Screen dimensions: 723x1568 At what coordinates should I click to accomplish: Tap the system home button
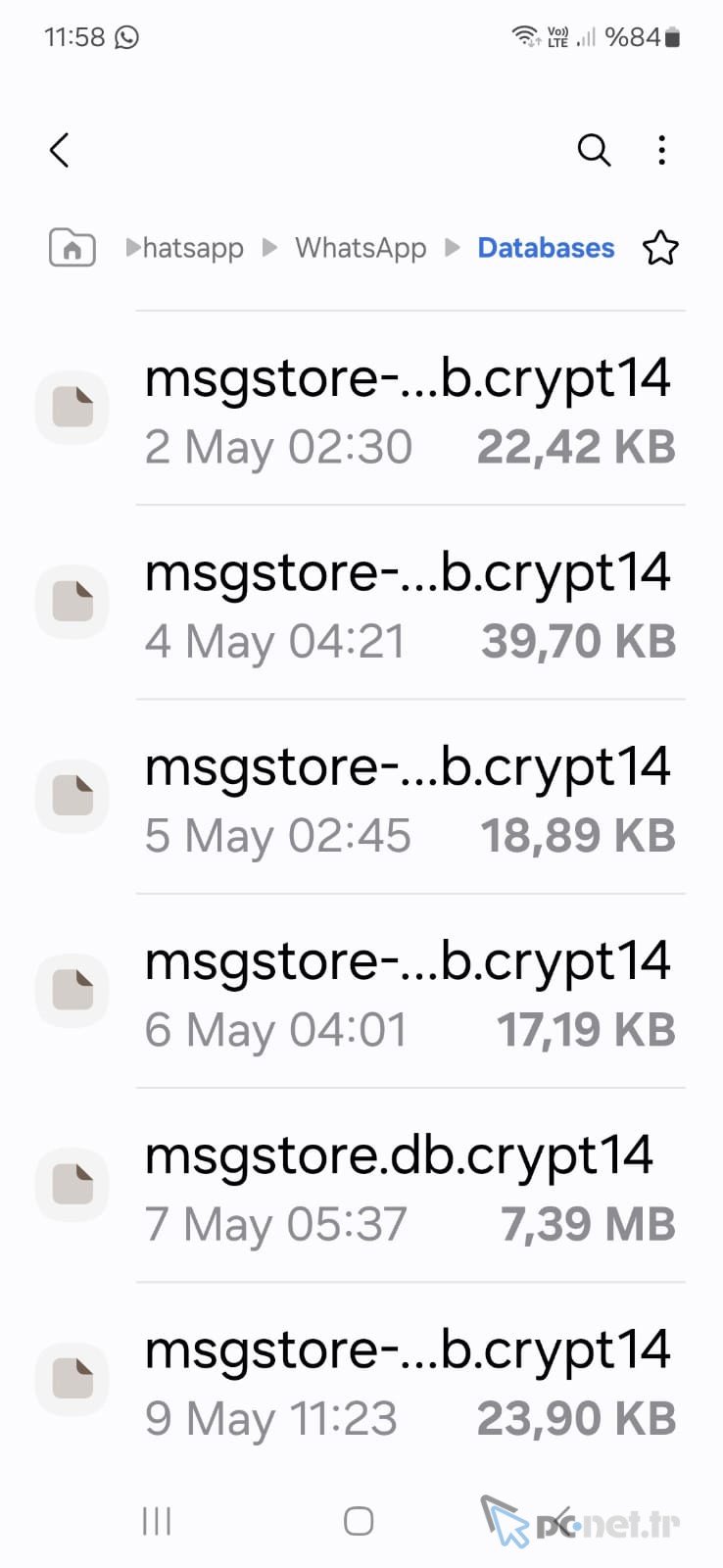click(359, 1521)
